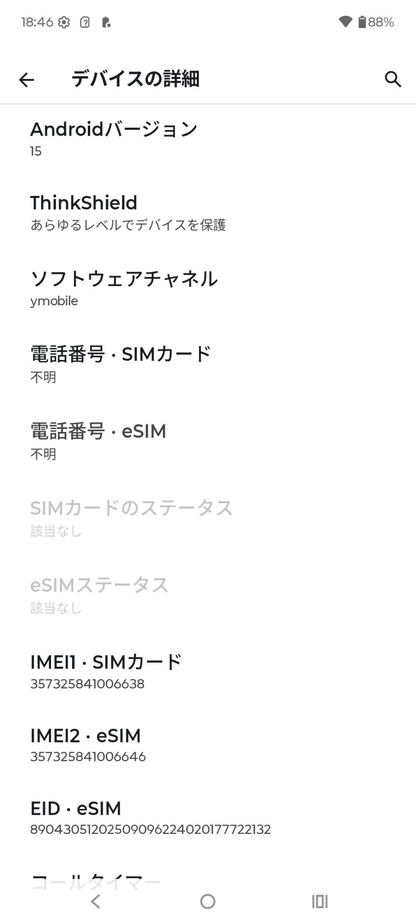416x924 pixels.
Task: Open the settings search magnifier
Action: tap(392, 80)
